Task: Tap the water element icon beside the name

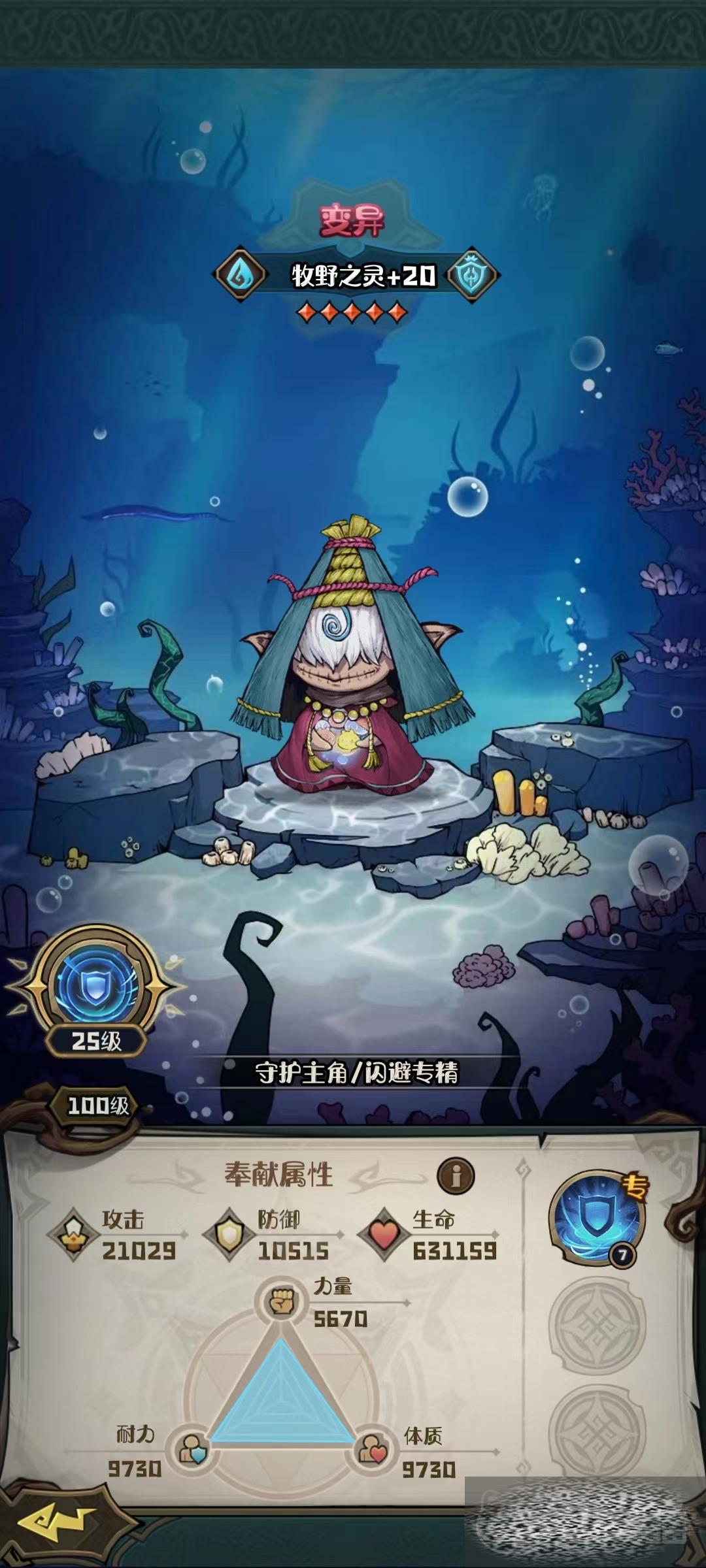Action: (241, 275)
